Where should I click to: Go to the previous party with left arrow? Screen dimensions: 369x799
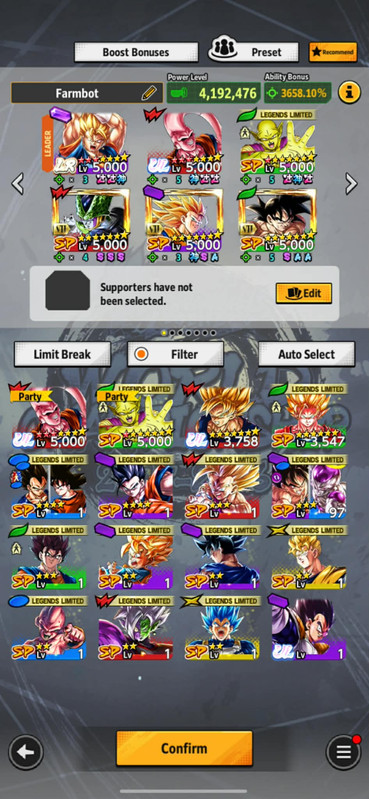(x=18, y=183)
